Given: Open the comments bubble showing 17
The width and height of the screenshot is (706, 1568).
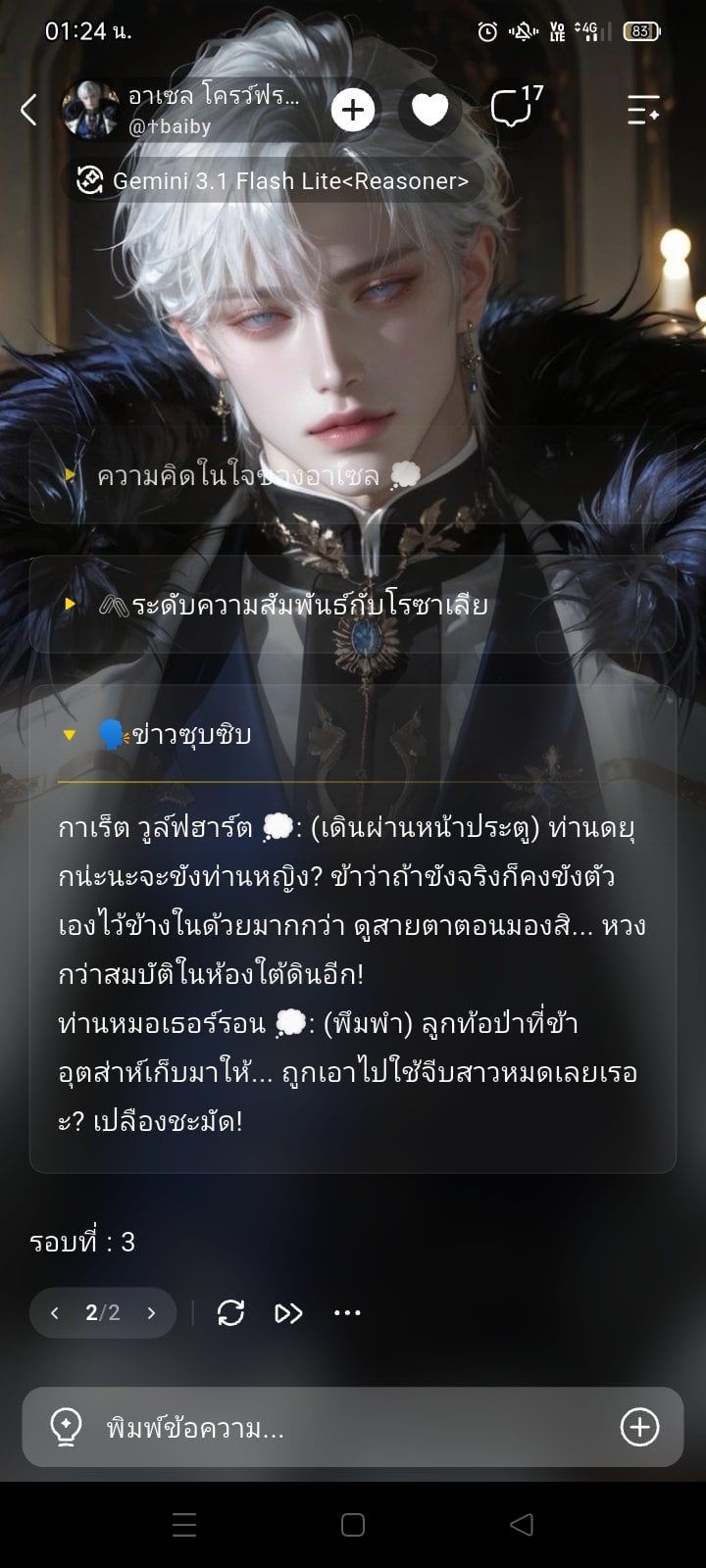Looking at the screenshot, I should click(516, 108).
